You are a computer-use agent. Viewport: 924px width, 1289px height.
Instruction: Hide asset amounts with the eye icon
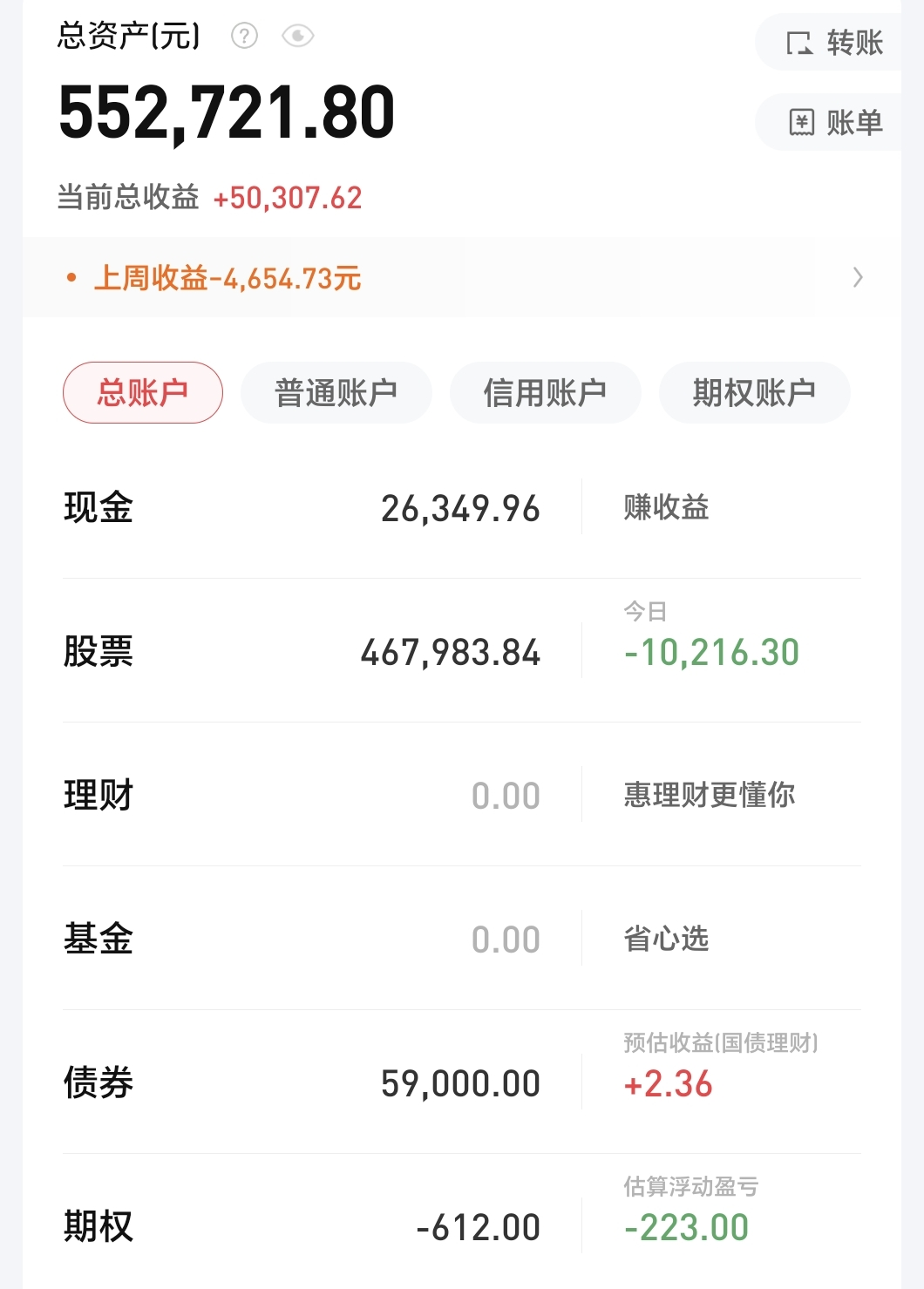pos(297,36)
